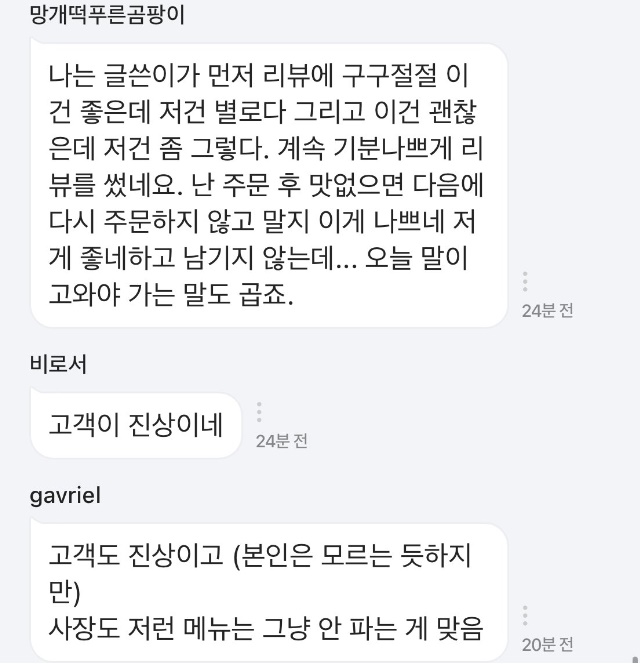View gavriel's profile
Image resolution: width=640 pixels, height=666 pixels.
tap(64, 496)
